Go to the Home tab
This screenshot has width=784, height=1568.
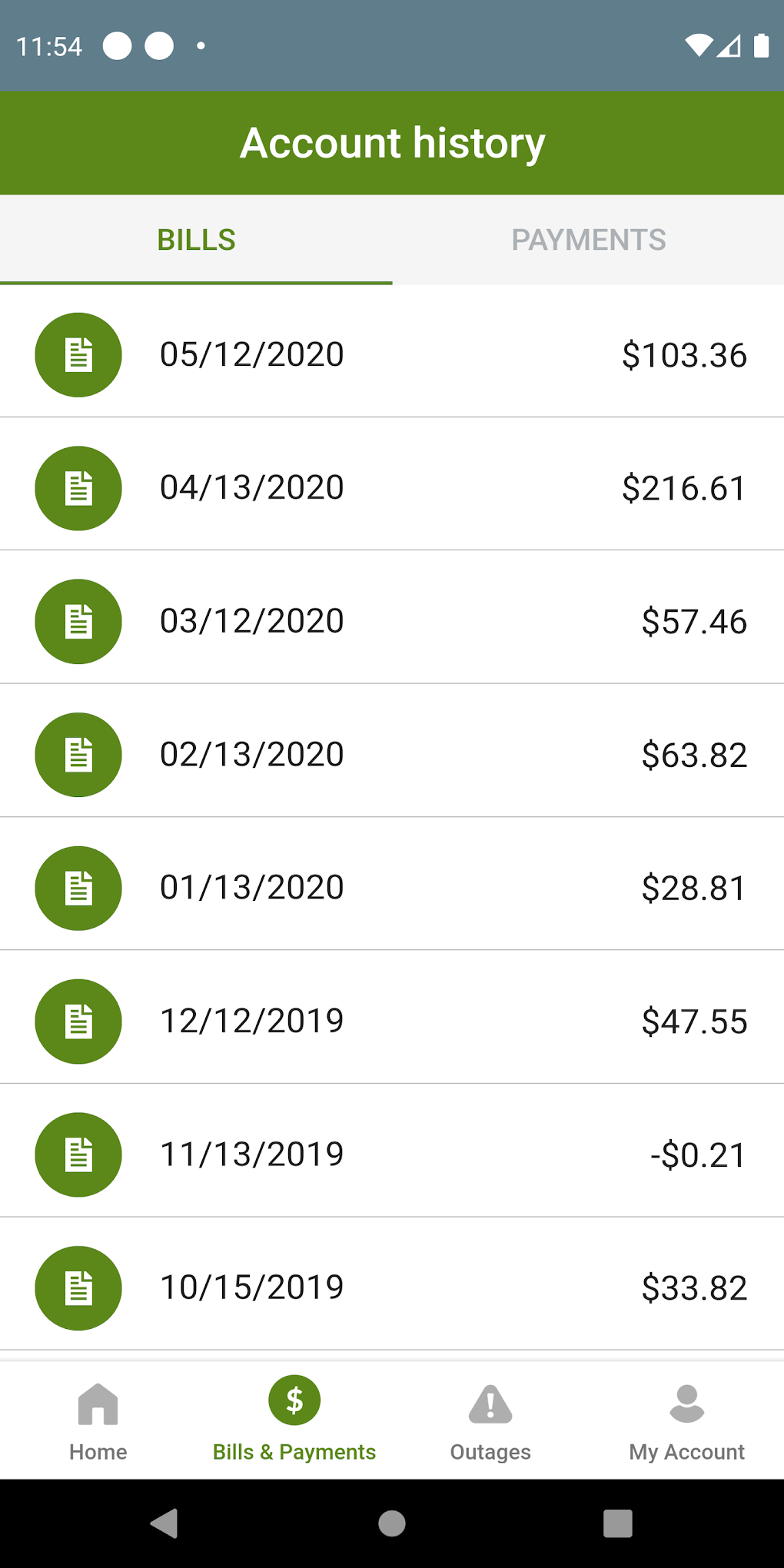[x=98, y=1420]
